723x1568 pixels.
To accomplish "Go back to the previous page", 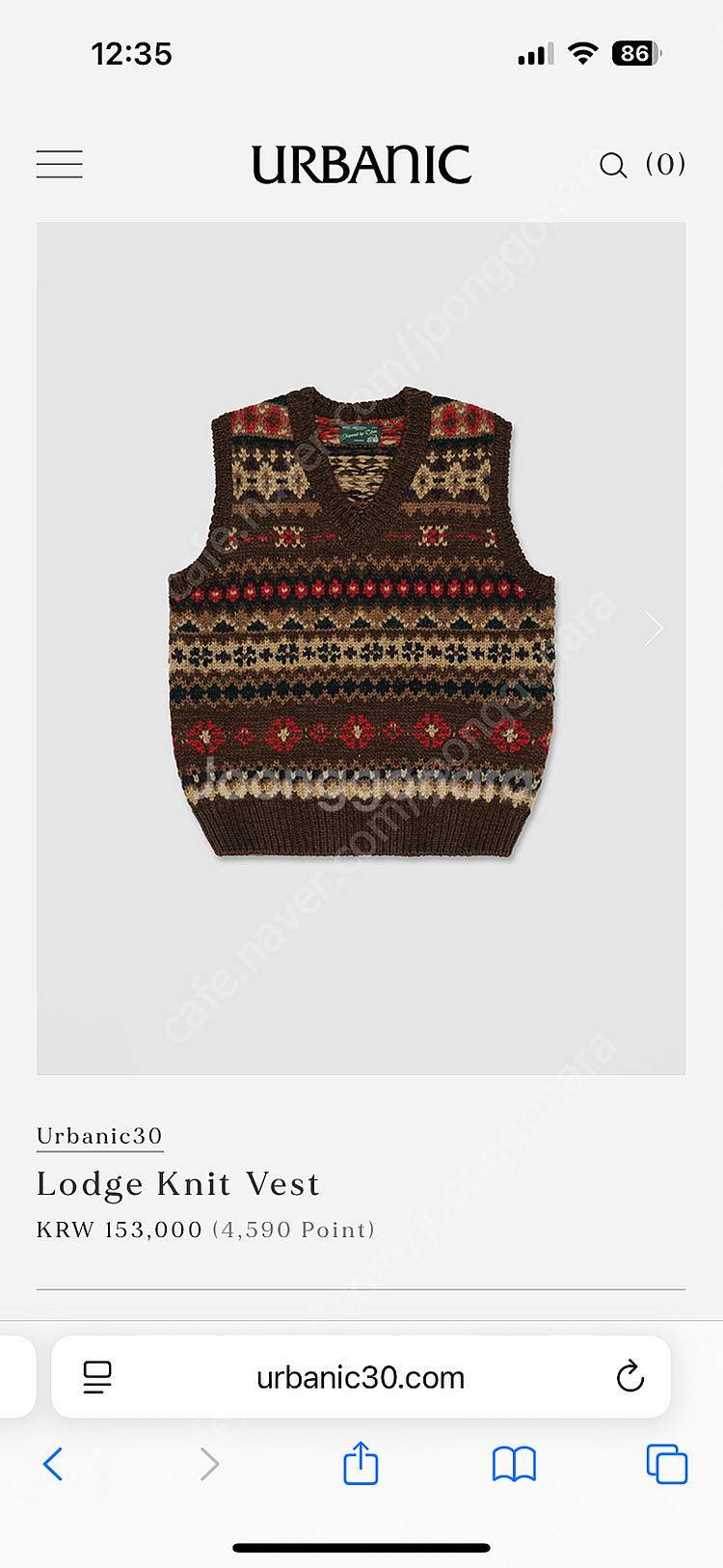I will 54,1464.
